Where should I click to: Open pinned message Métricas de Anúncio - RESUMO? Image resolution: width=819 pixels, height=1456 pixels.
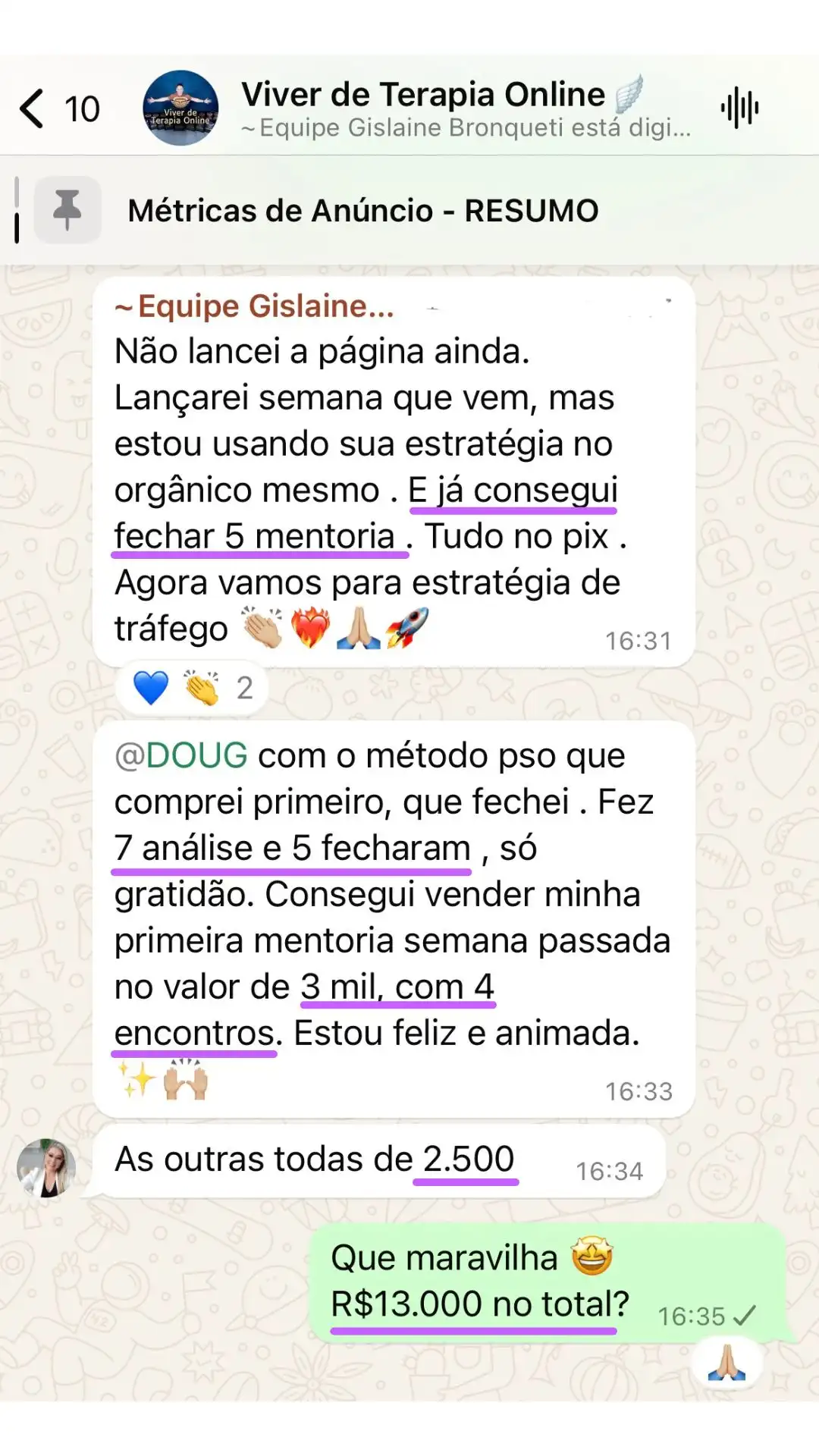tap(364, 211)
